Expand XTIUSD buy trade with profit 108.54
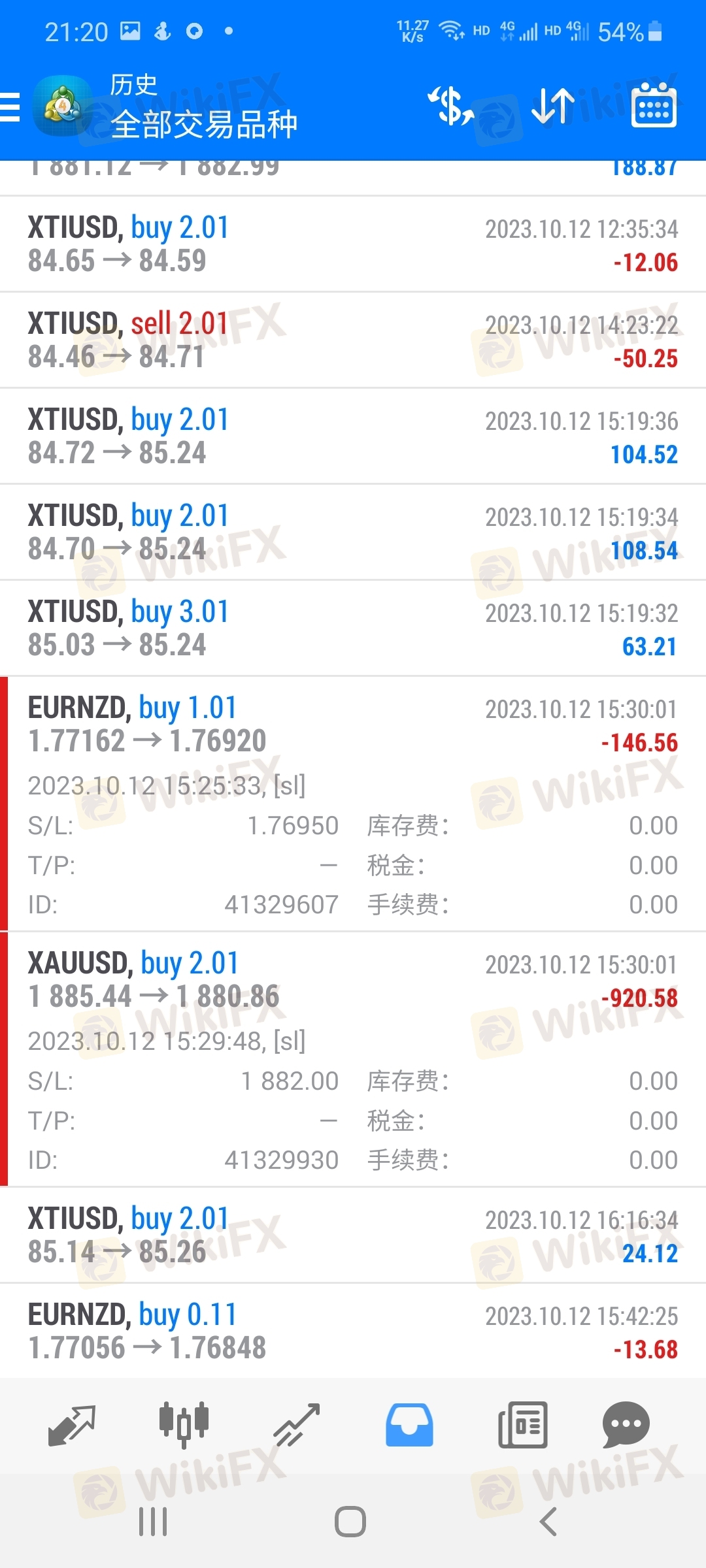706x1568 pixels. (353, 532)
